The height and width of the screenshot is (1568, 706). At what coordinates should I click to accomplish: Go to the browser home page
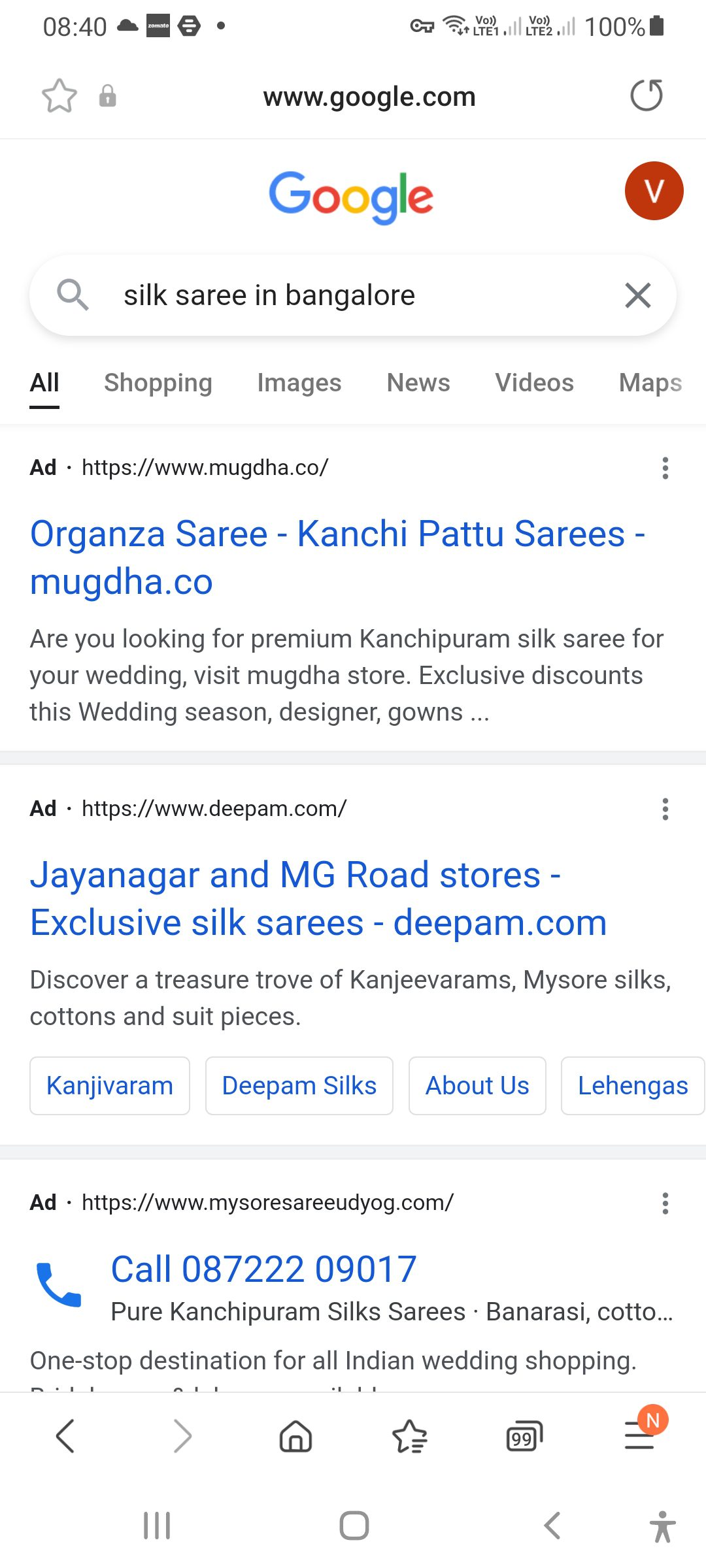(x=295, y=1437)
